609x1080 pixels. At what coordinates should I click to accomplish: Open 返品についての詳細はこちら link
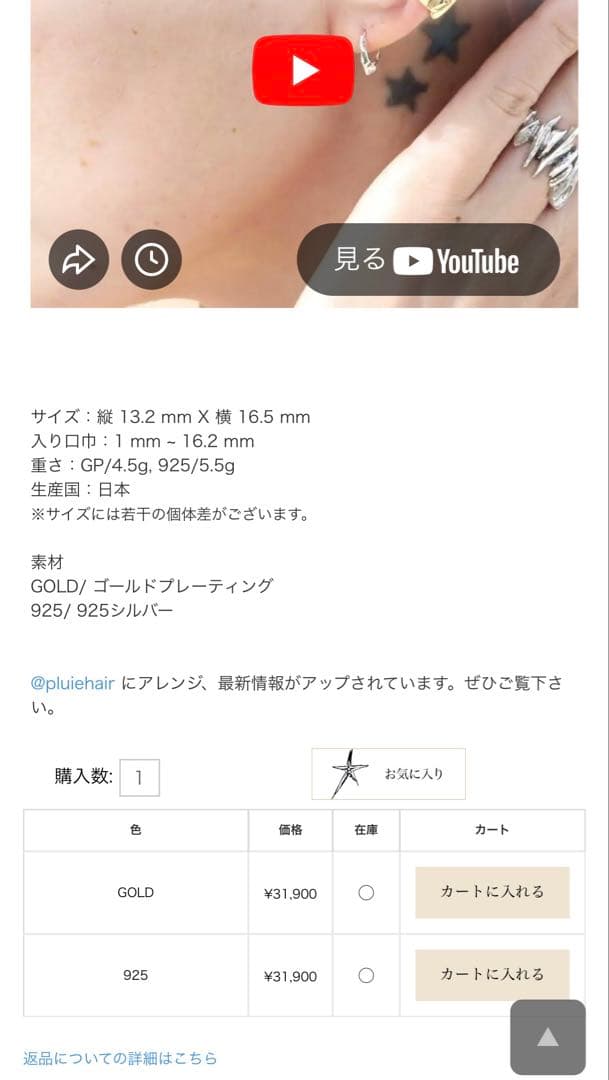(120, 1057)
